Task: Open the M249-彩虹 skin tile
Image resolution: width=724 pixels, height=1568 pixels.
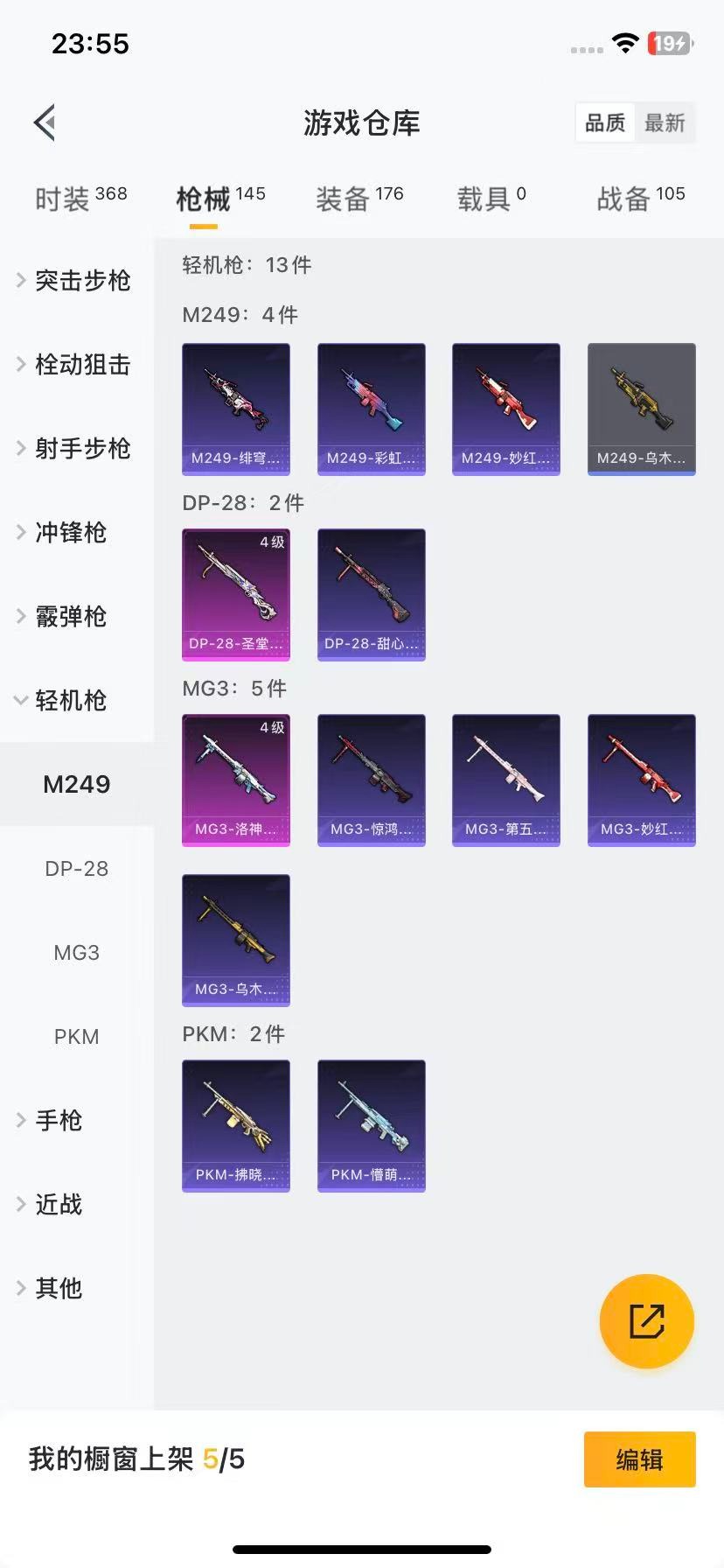Action: 372,409
